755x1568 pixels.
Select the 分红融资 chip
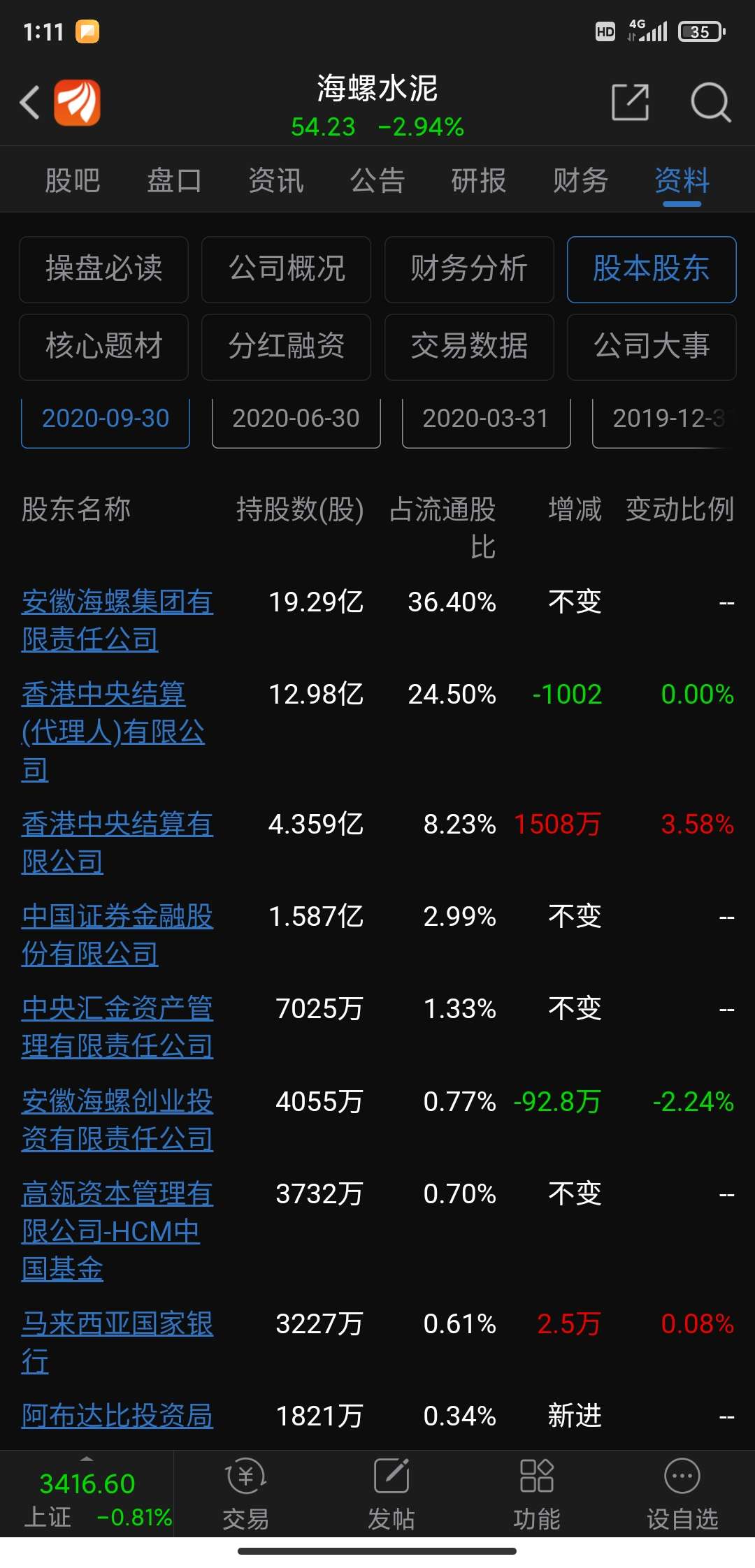pos(286,347)
